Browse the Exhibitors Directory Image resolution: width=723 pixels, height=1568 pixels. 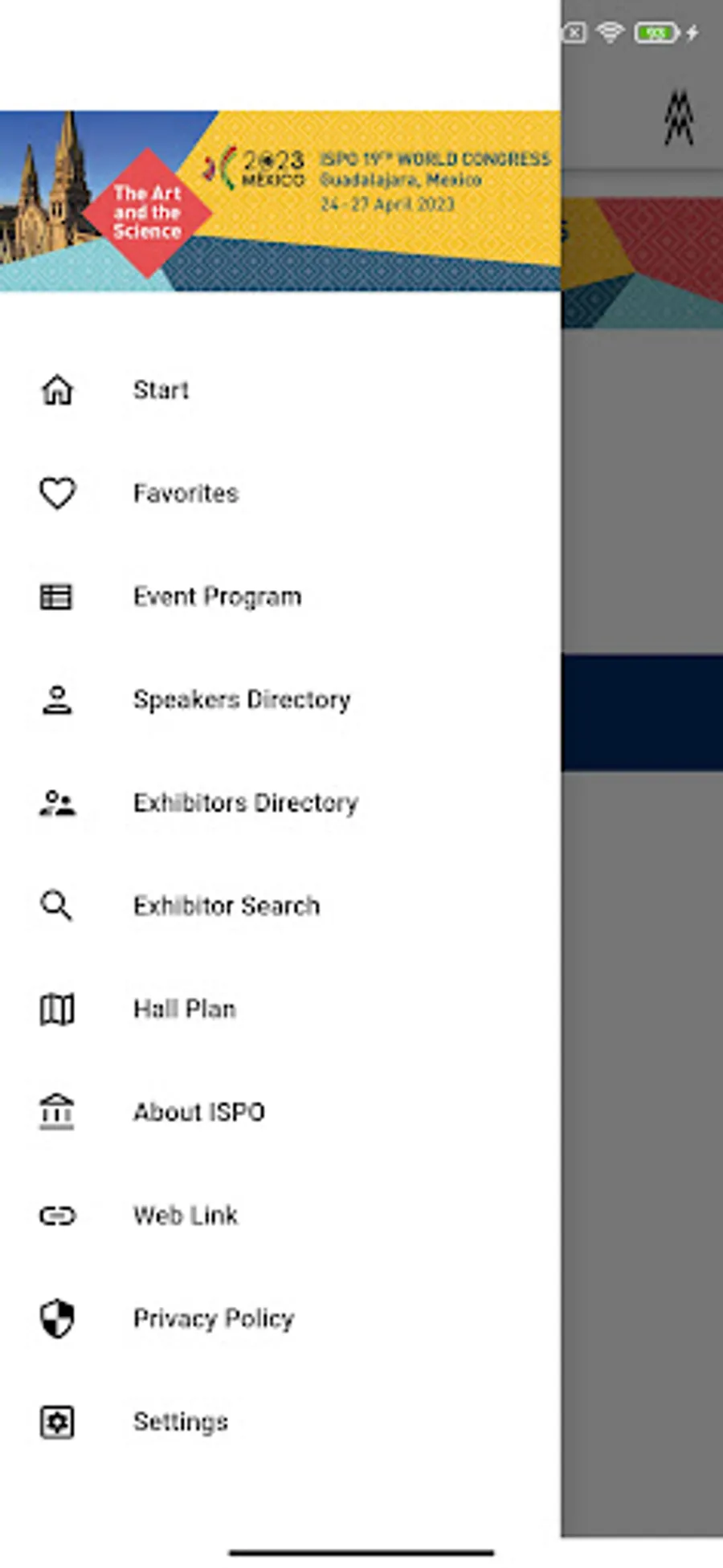pyautogui.click(x=245, y=803)
